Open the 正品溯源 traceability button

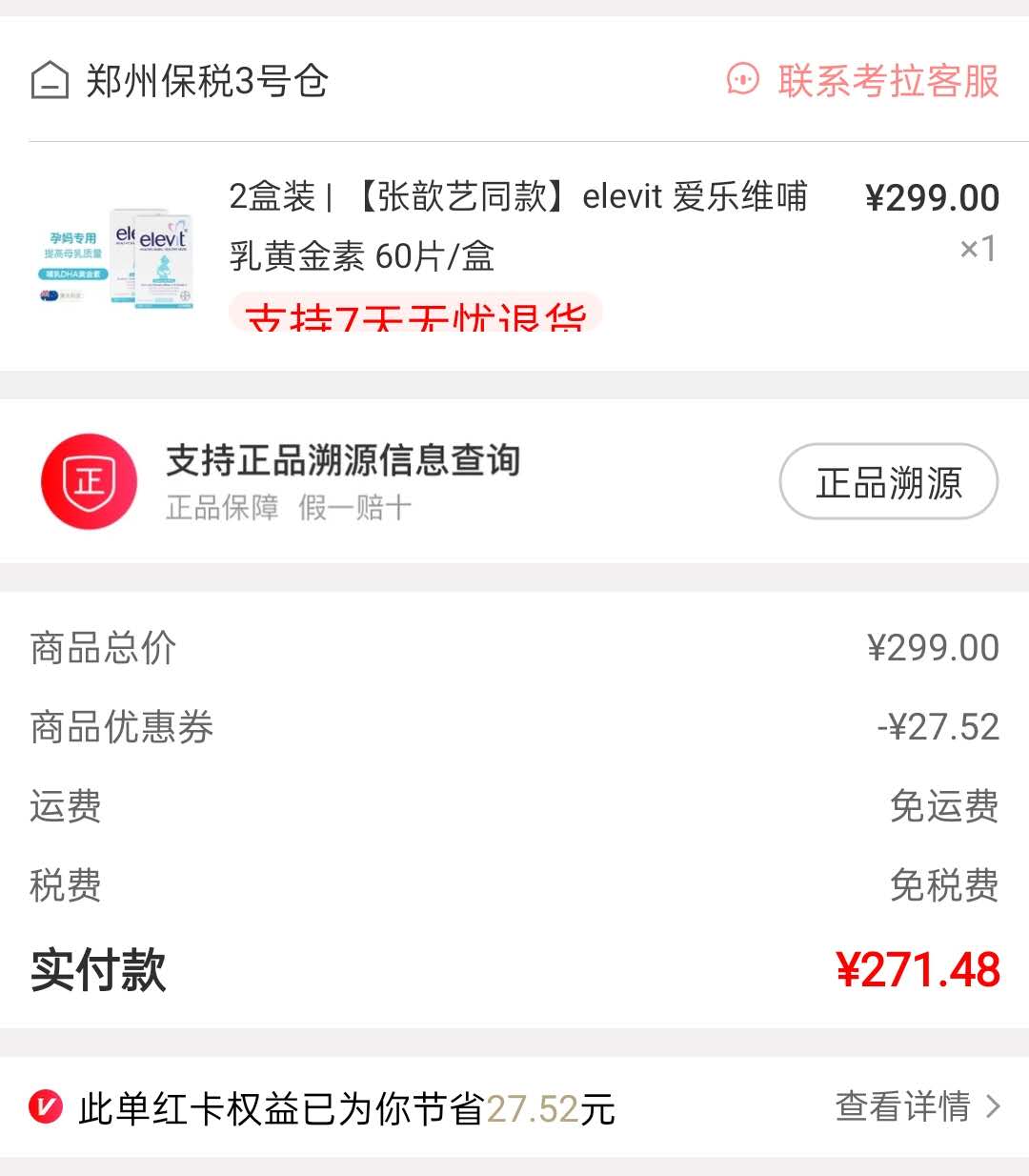coord(888,482)
